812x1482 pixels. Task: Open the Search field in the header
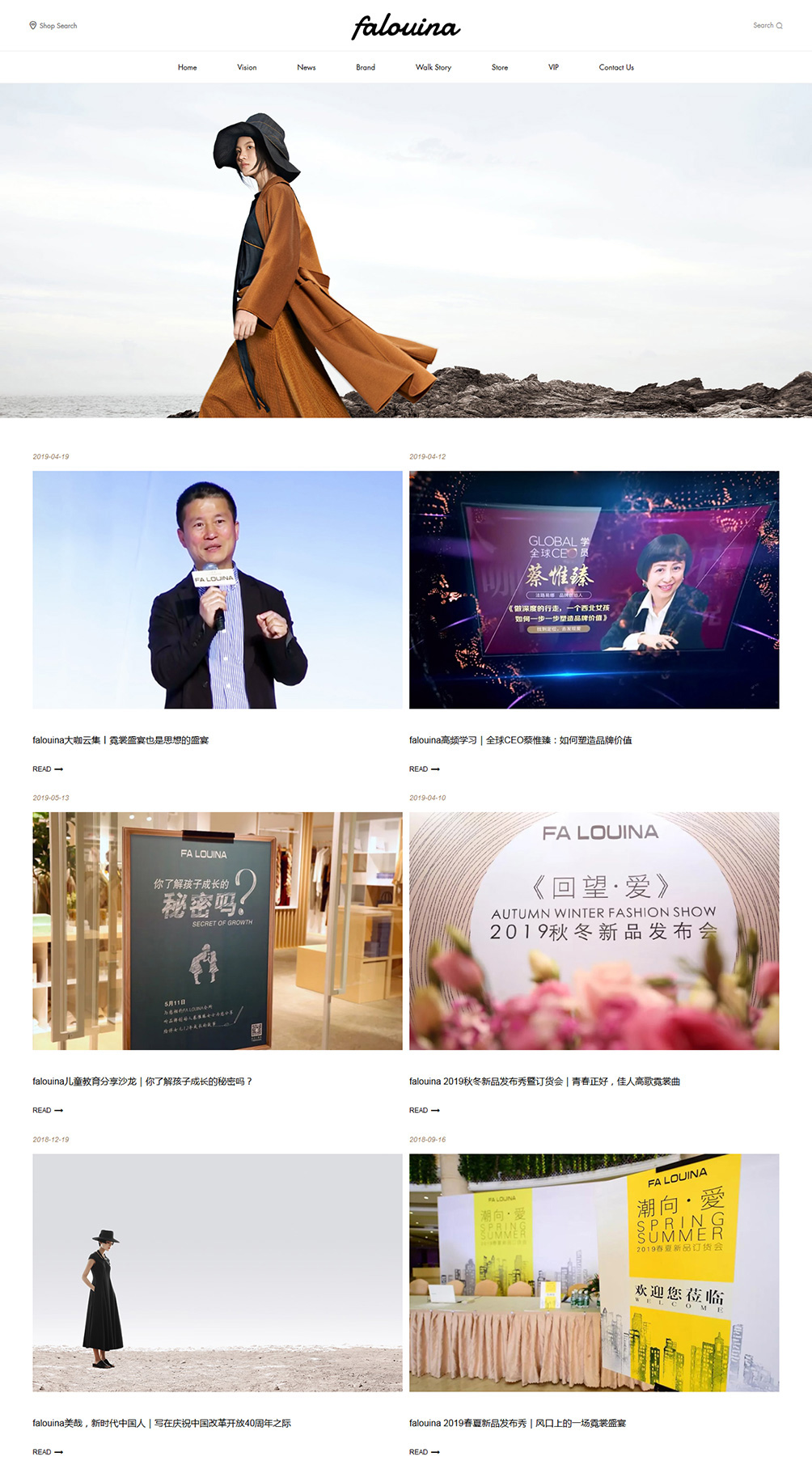pos(767,26)
